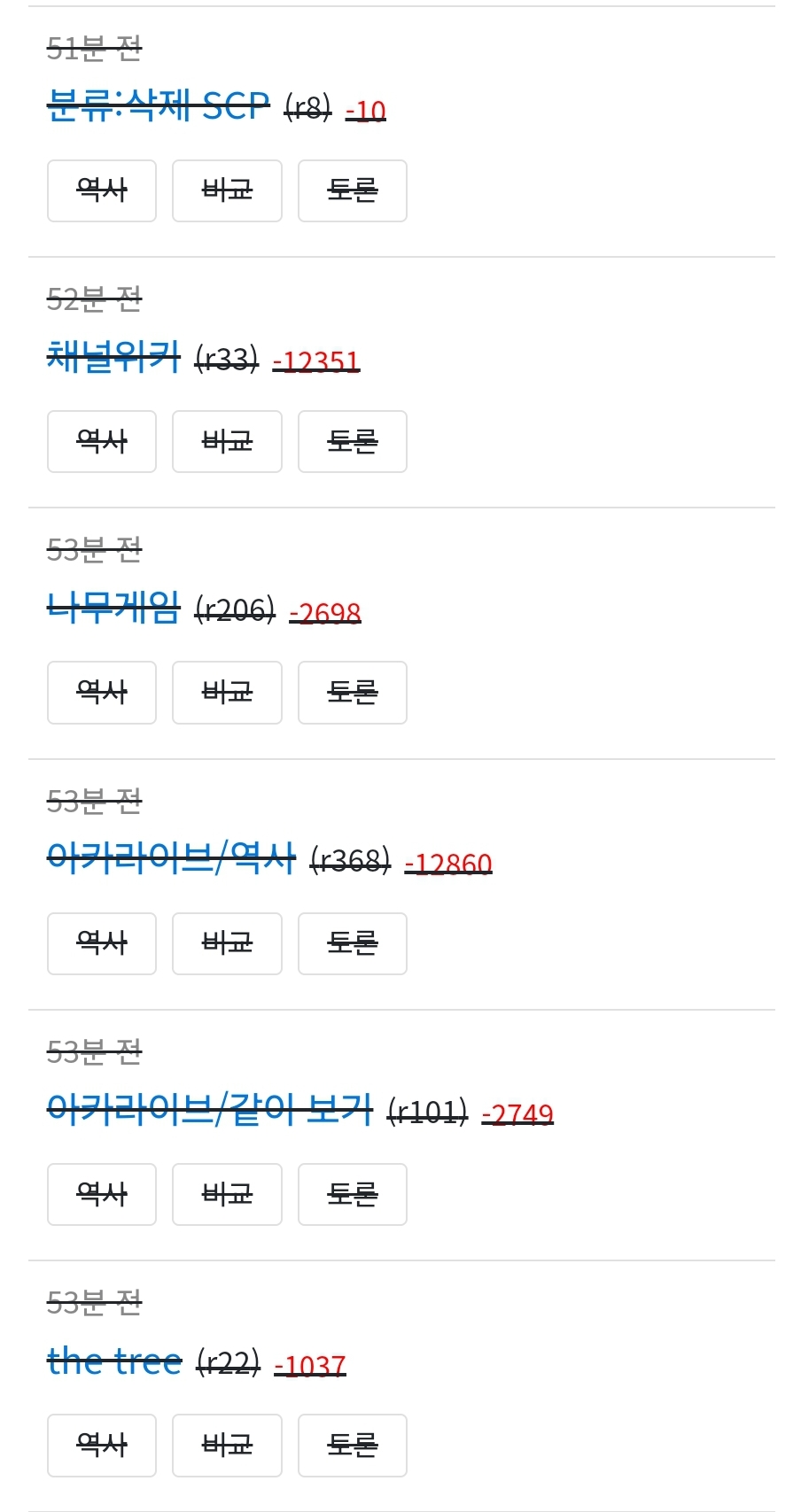Open 토론 for 아카라이브/역사
The width and height of the screenshot is (801, 1512).
353,943
